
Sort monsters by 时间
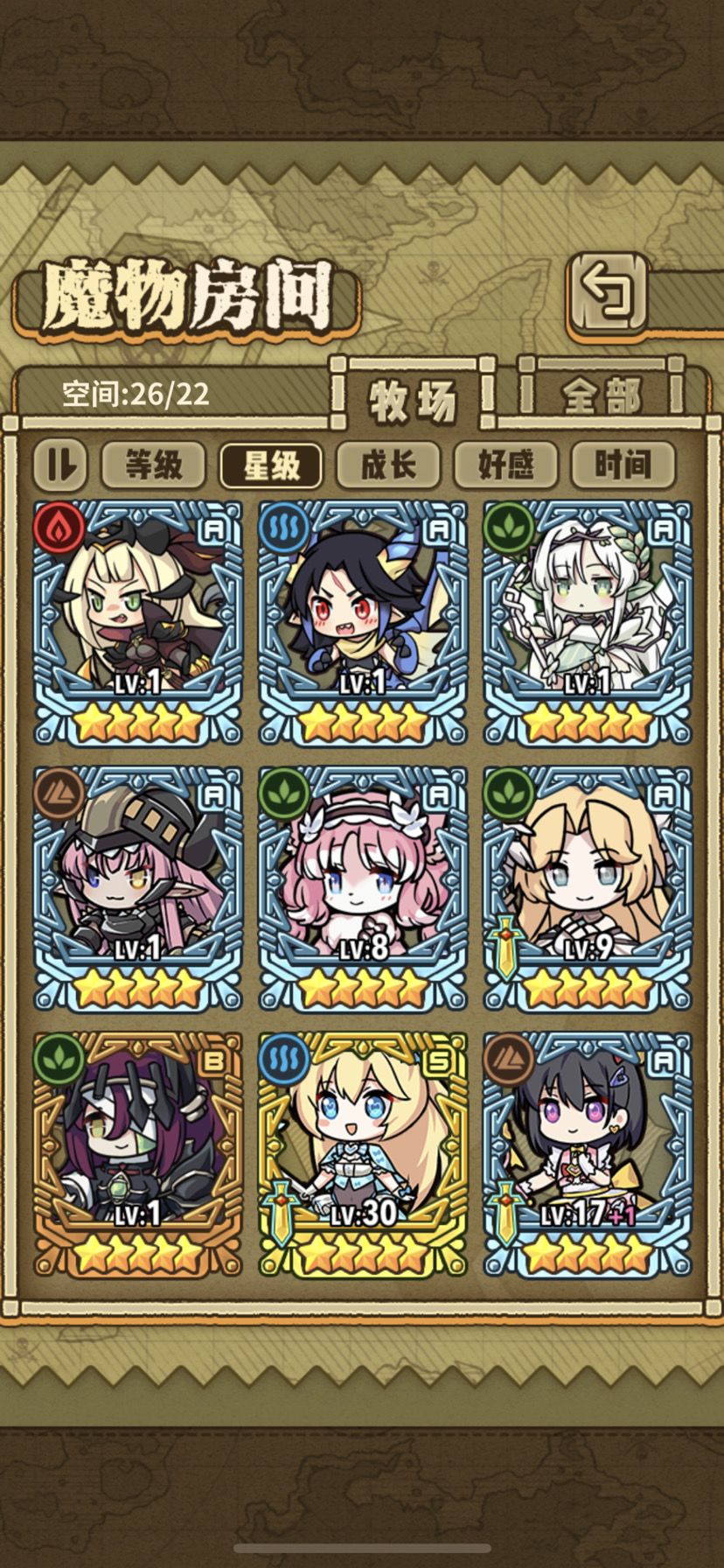coord(623,465)
